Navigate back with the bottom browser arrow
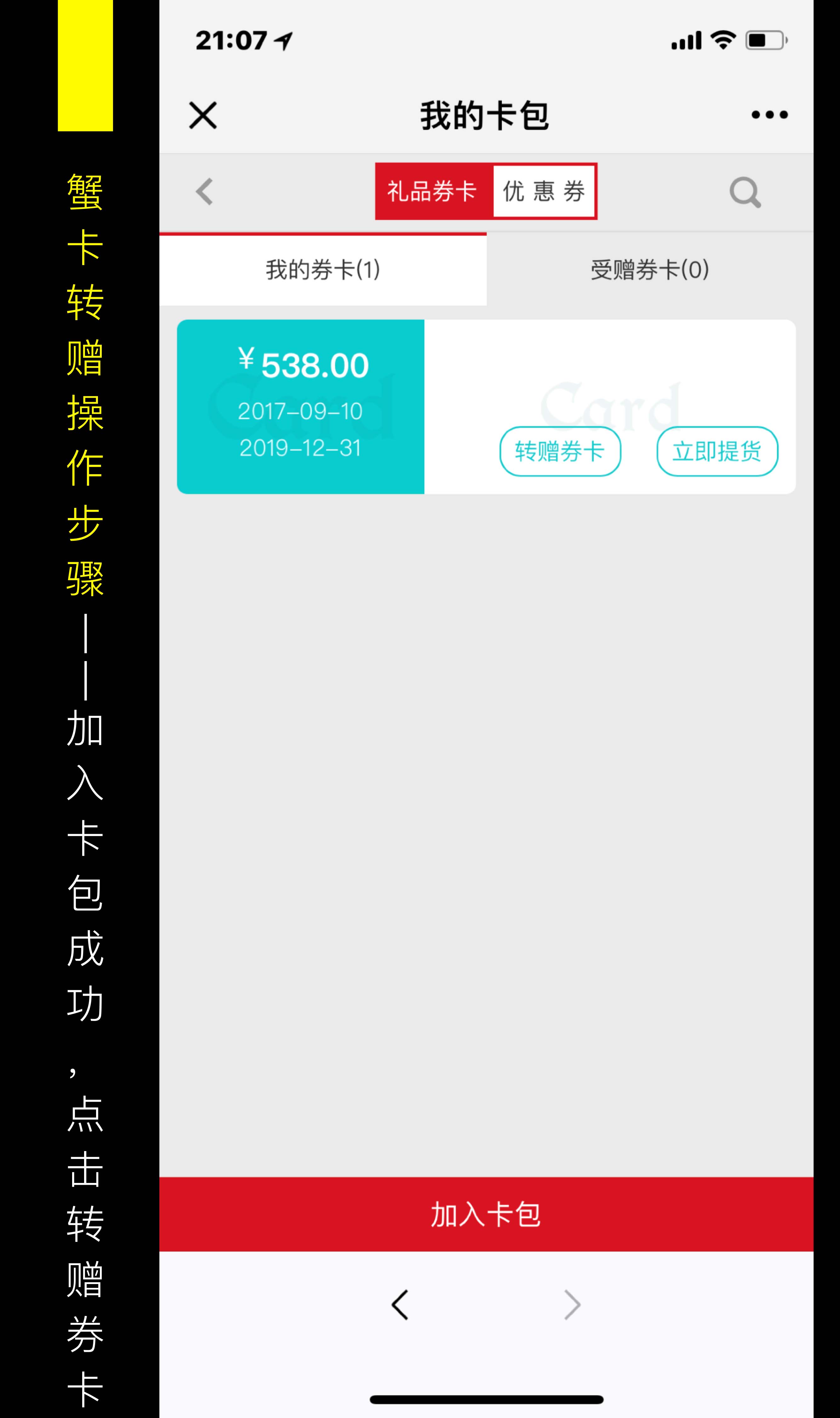The height and width of the screenshot is (1418, 840). [x=400, y=1305]
